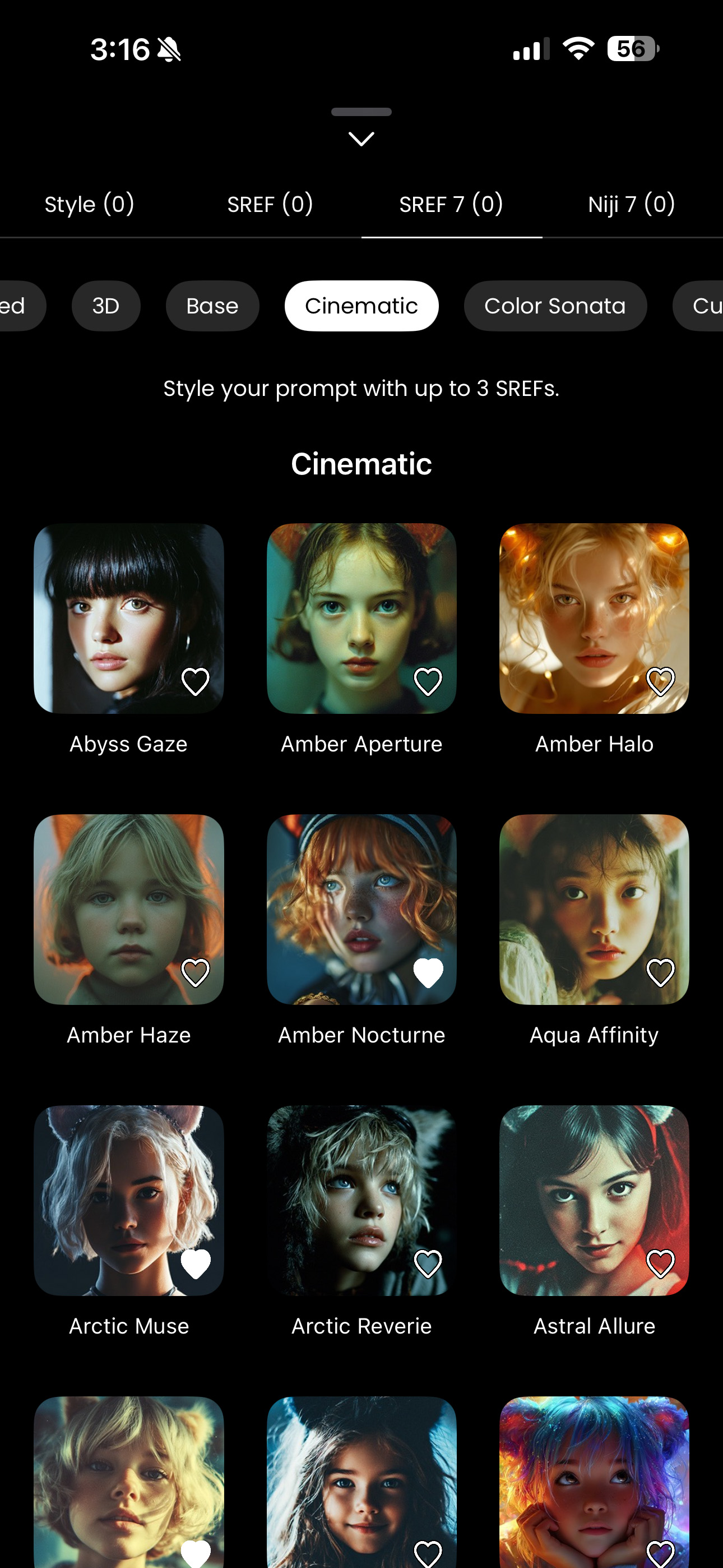The image size is (723, 1568).
Task: Collapse the sheet with the down chevron
Action: (361, 139)
